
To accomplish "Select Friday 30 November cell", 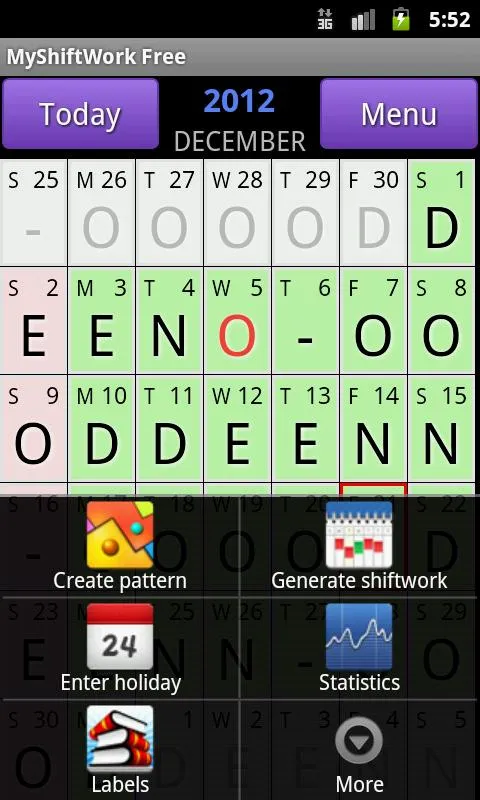I will pos(373,212).
